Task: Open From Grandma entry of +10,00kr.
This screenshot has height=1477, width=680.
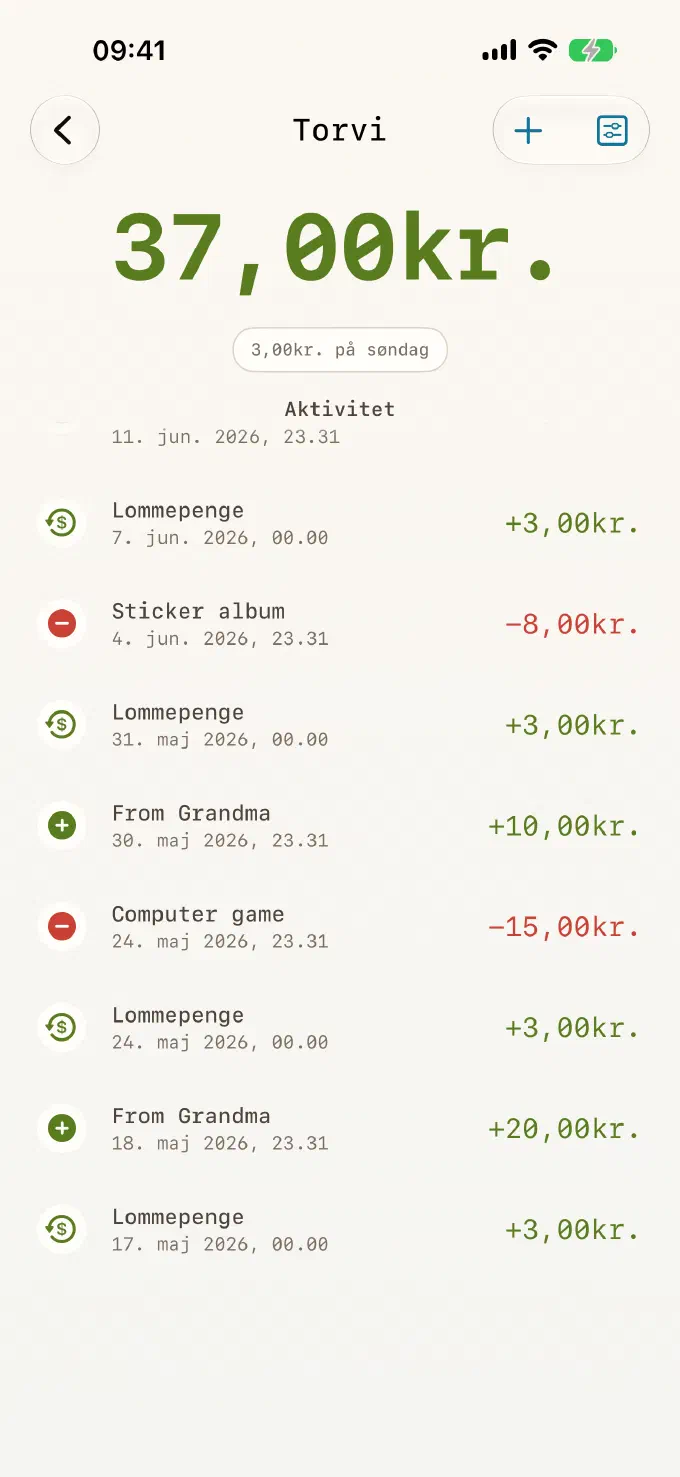Action: (x=340, y=826)
